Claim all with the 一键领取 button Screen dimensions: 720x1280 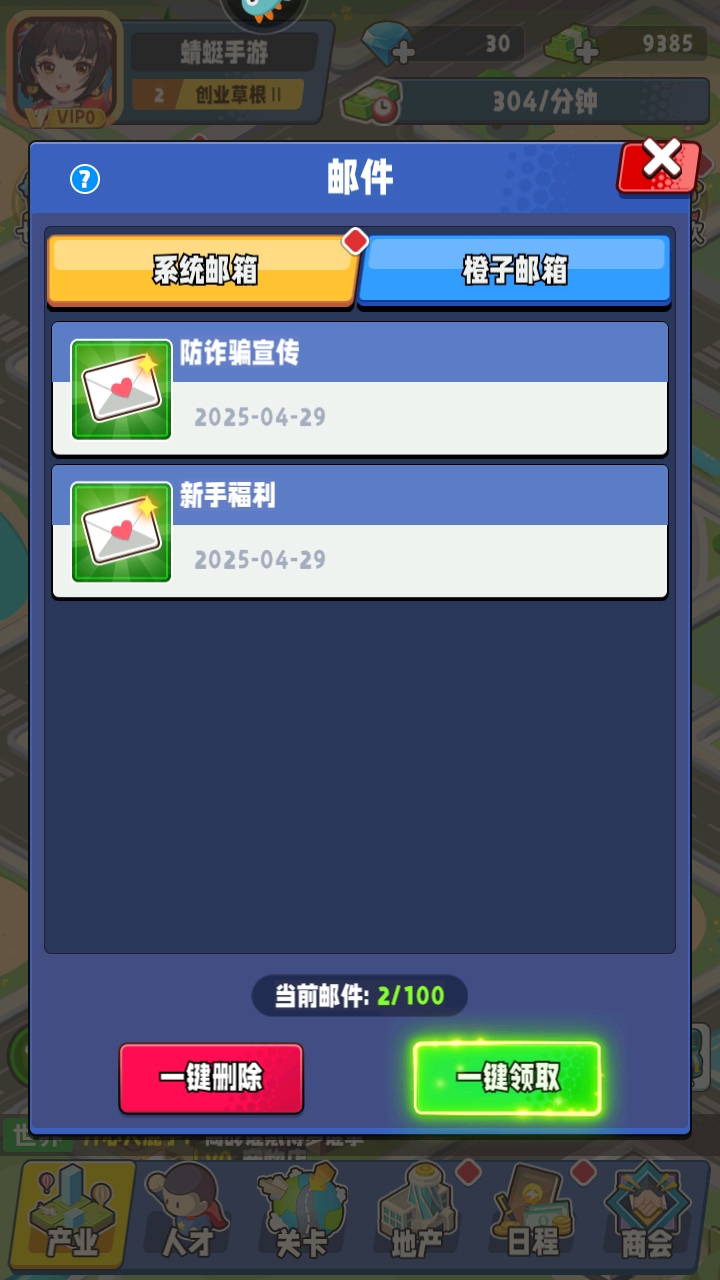[507, 1078]
